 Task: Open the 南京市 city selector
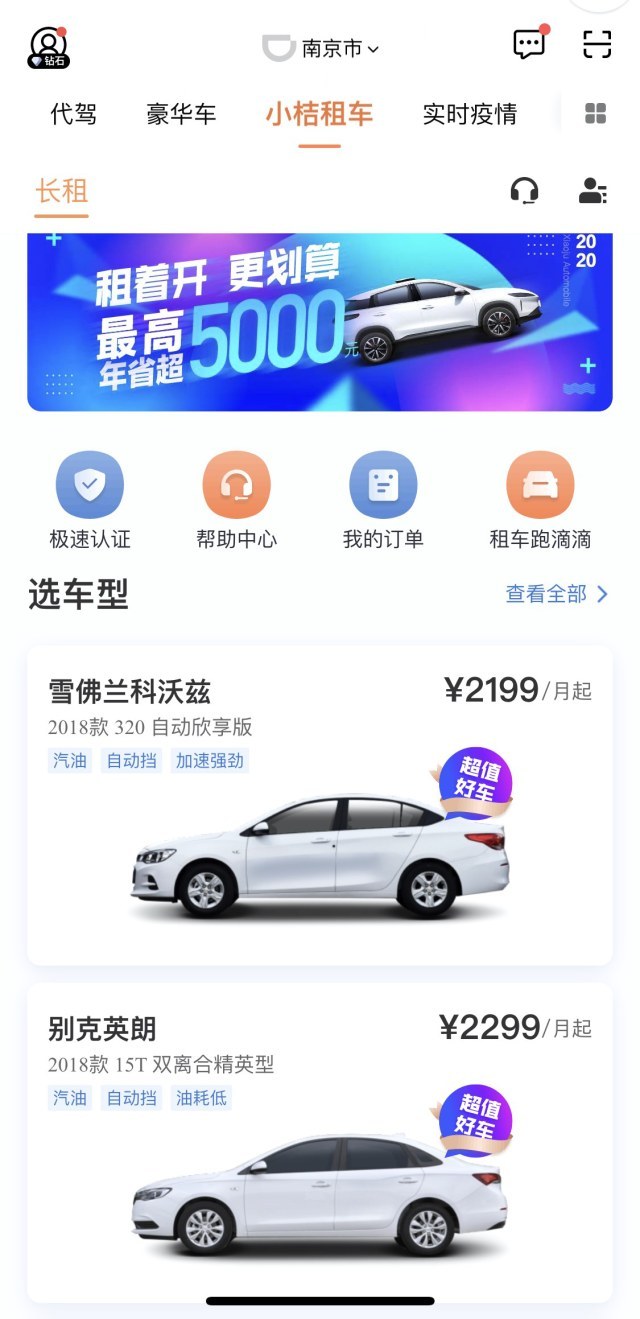pos(322,48)
